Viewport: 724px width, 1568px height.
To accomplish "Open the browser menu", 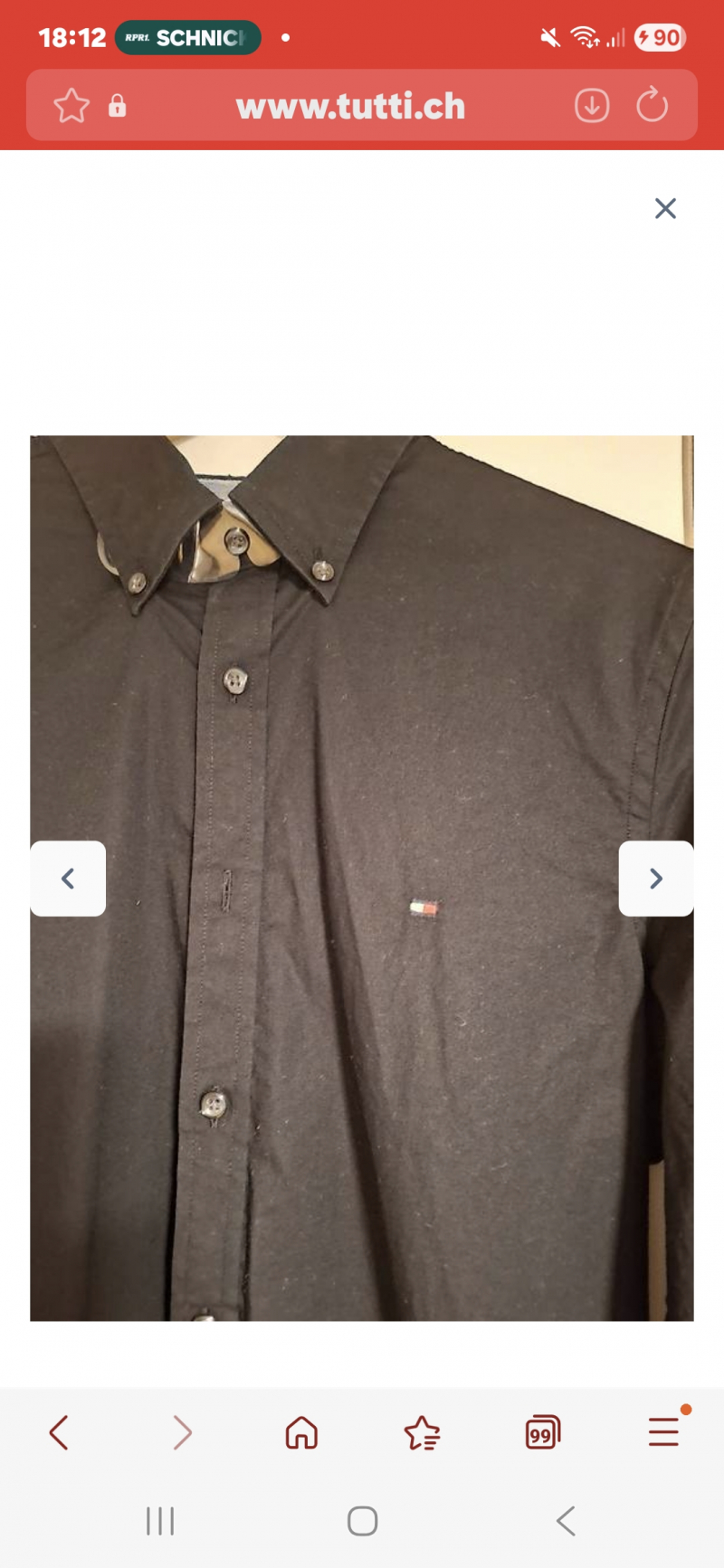I will point(663,1432).
